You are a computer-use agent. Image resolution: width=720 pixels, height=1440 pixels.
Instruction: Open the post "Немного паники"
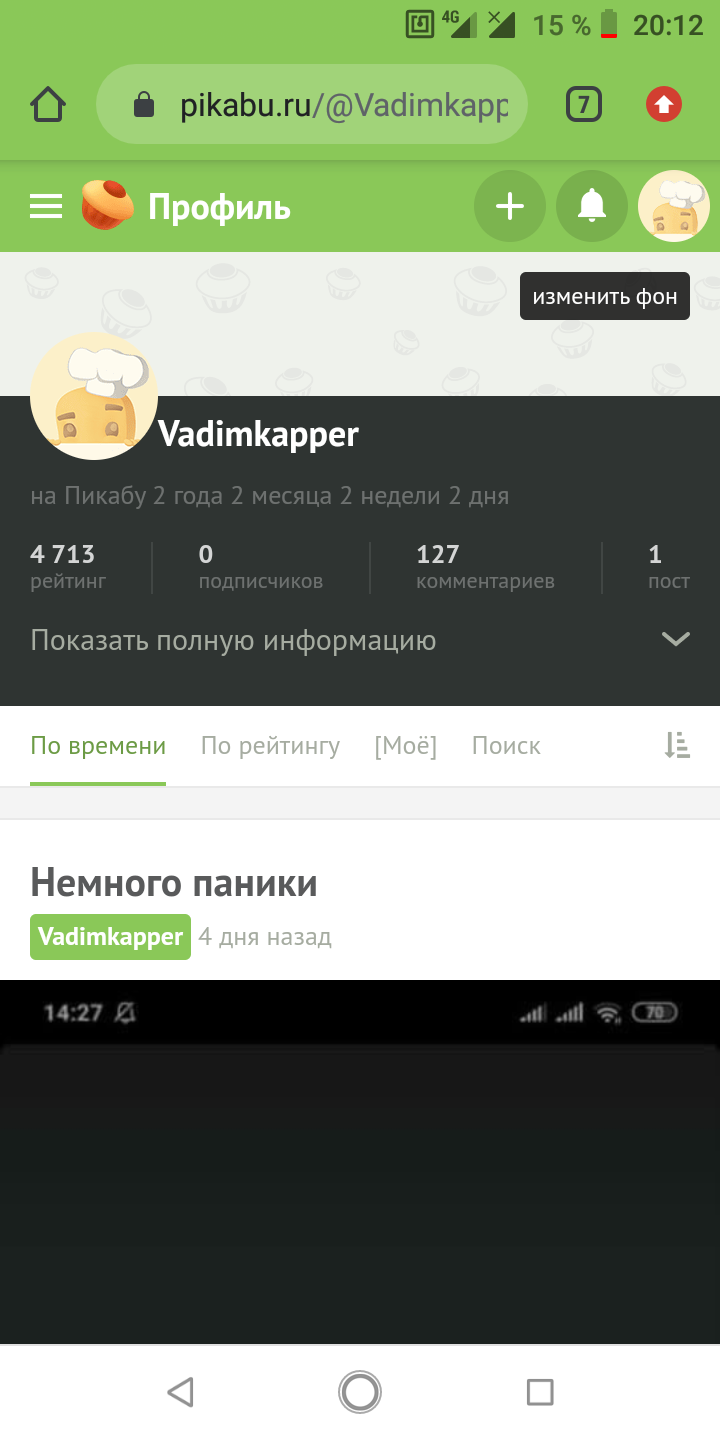(174, 883)
